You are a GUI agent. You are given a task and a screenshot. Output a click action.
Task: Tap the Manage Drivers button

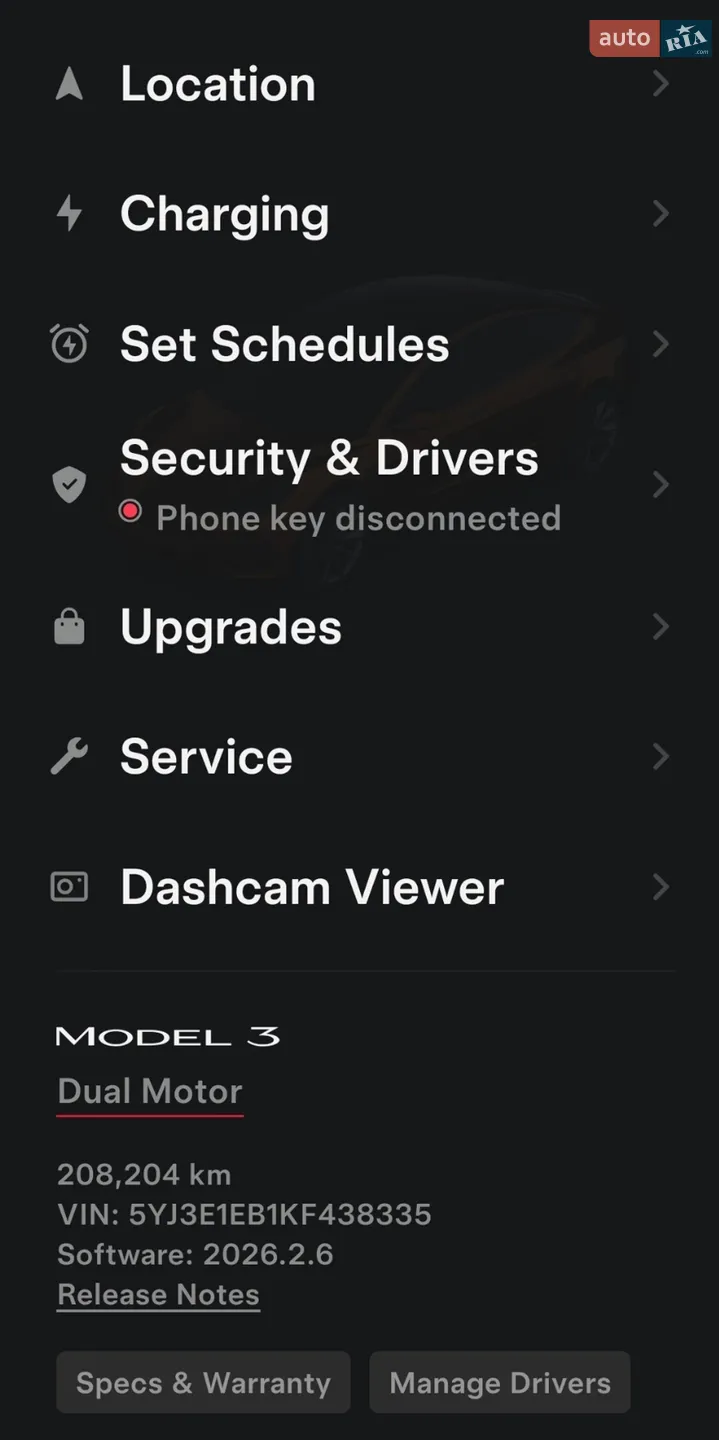pyautogui.click(x=500, y=1383)
